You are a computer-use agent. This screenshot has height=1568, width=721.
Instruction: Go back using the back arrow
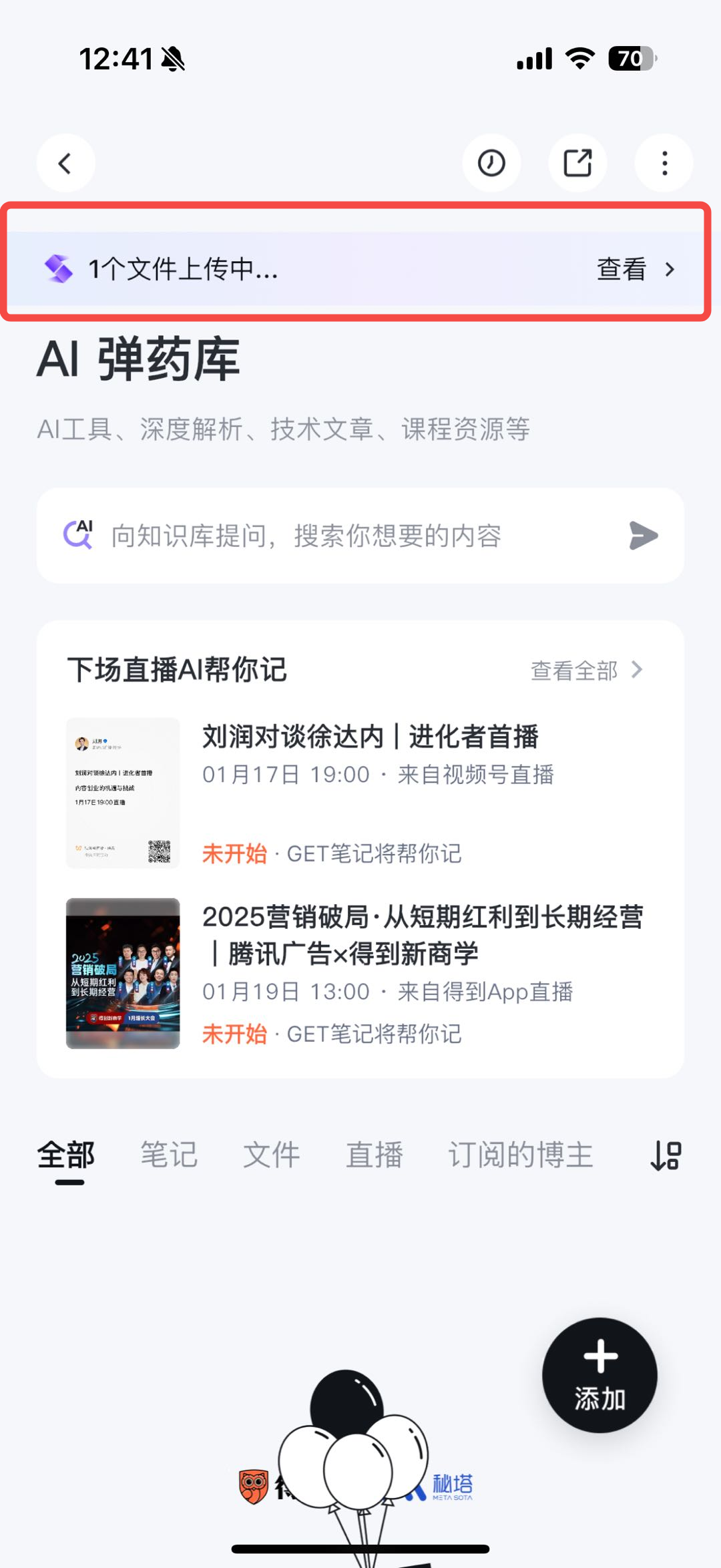(x=65, y=164)
